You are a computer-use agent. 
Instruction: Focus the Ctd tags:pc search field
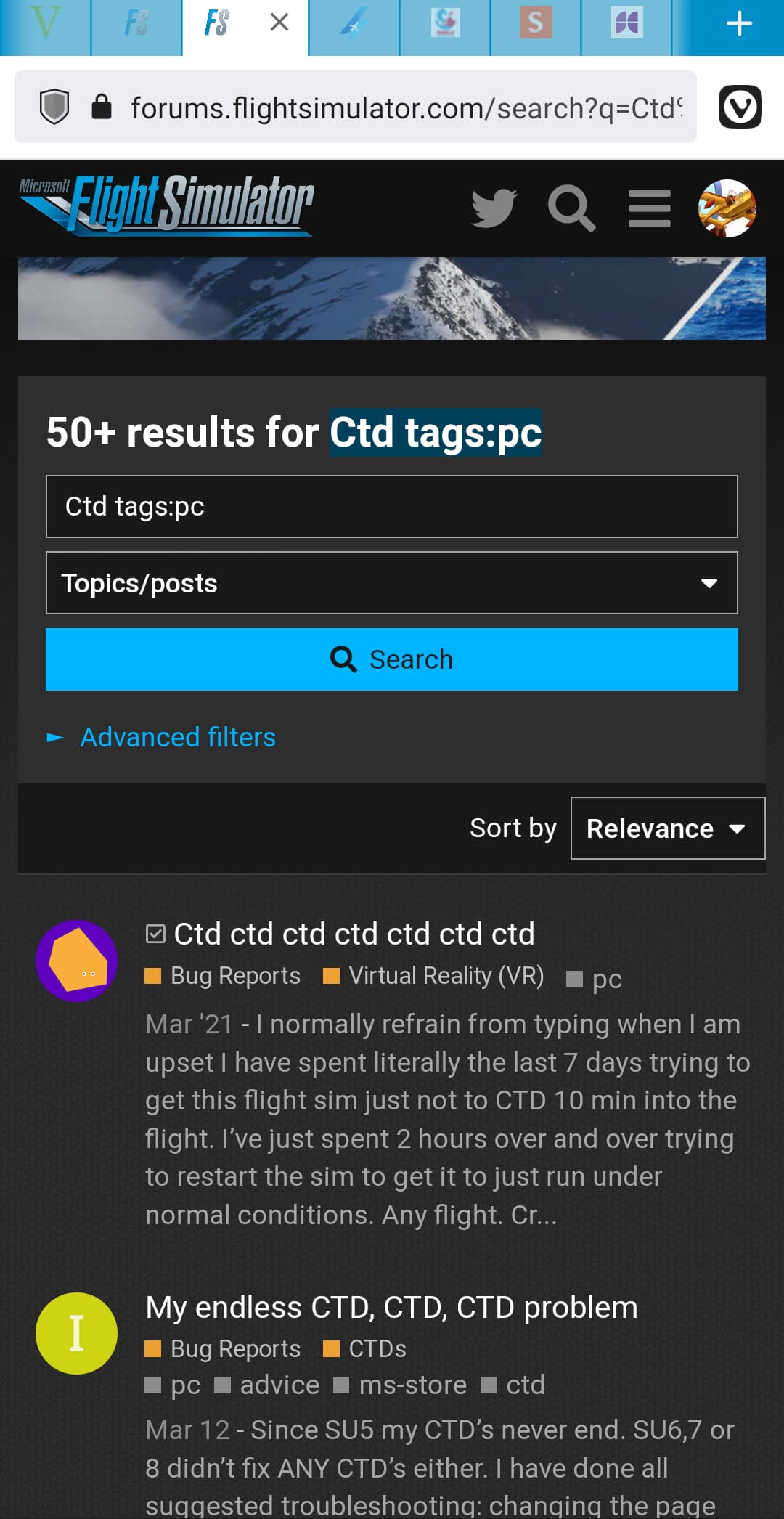point(392,506)
